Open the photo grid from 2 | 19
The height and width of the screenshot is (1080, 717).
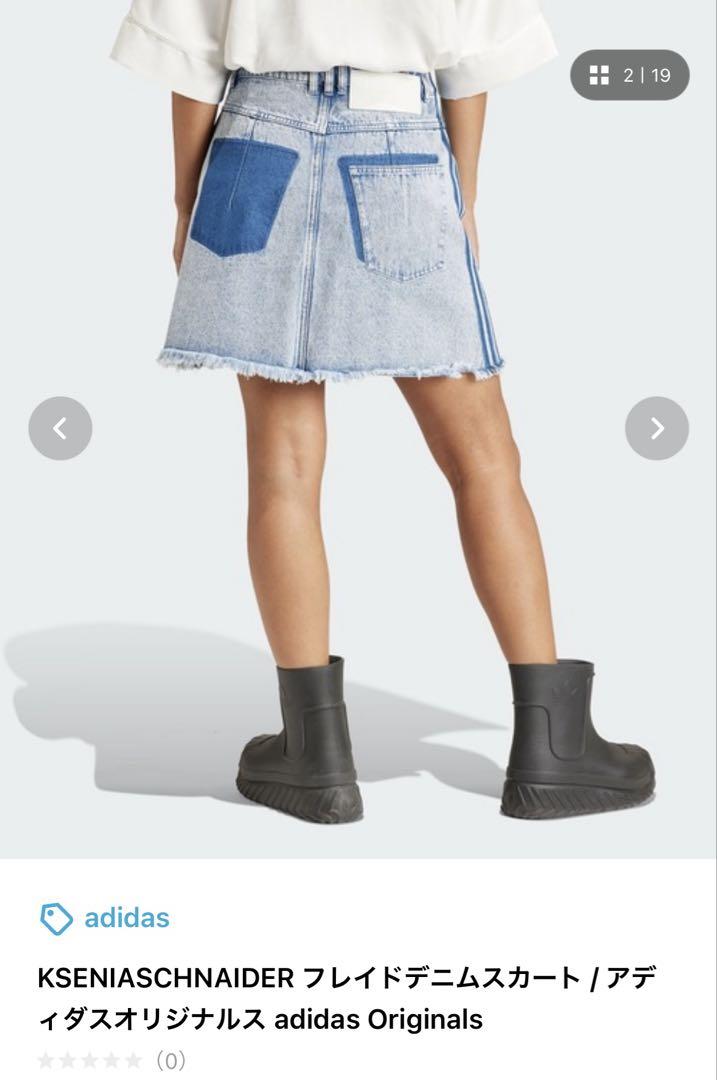[629, 75]
